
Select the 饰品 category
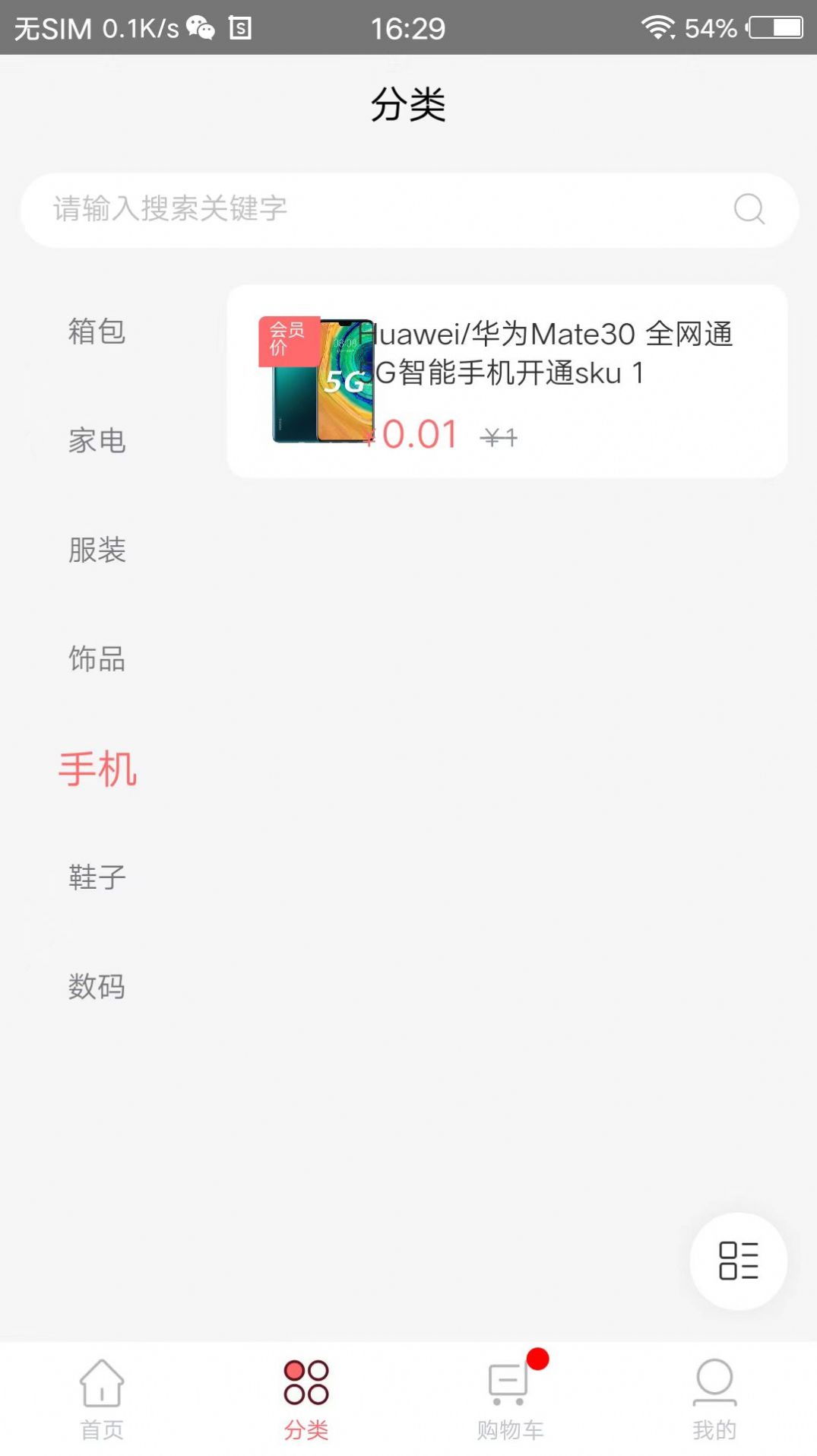[96, 659]
